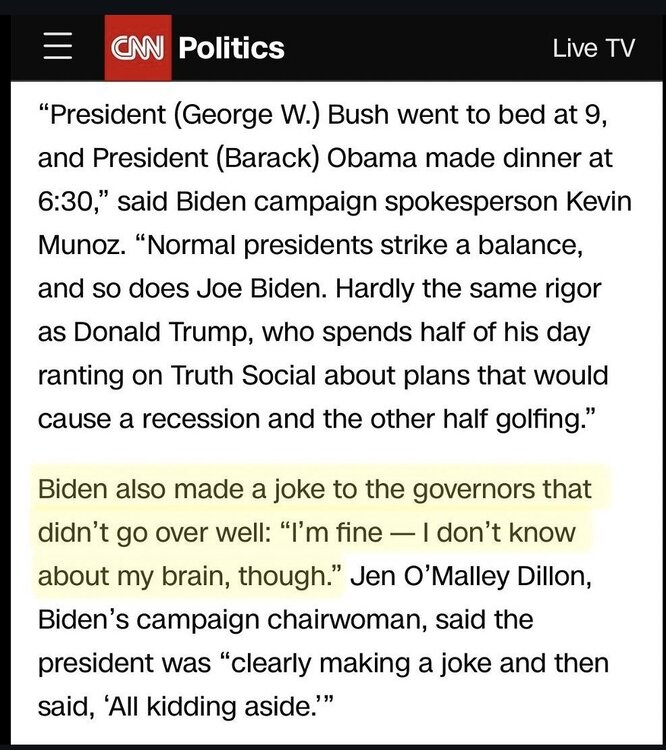Open Live TV
The height and width of the screenshot is (750, 666).
click(593, 48)
